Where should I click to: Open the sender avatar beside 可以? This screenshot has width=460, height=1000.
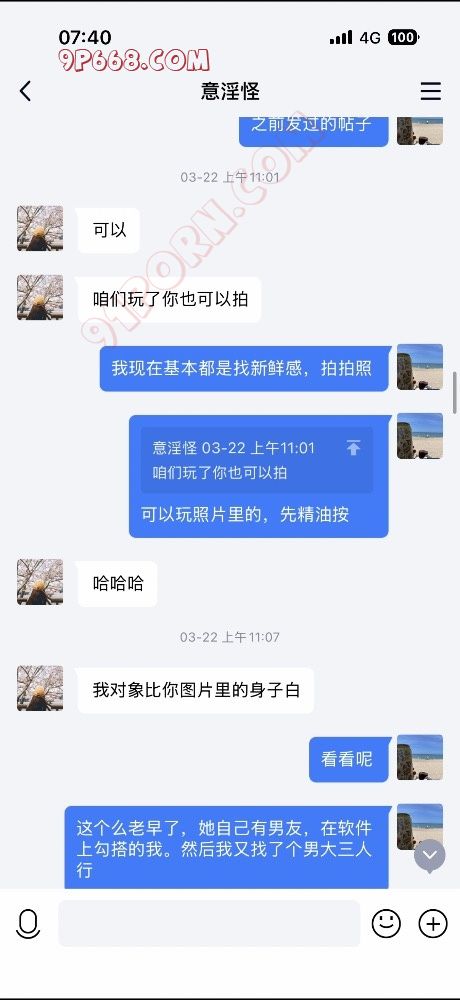(40, 228)
